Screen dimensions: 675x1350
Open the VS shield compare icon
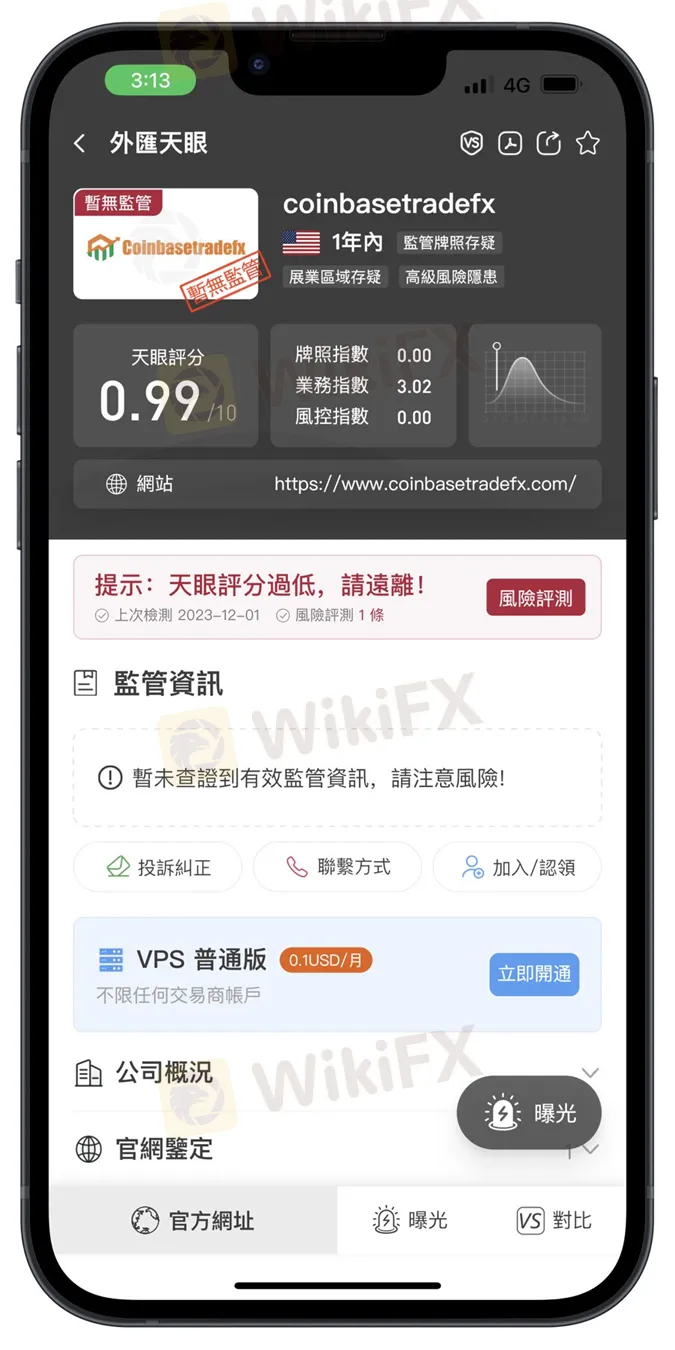pos(471,143)
